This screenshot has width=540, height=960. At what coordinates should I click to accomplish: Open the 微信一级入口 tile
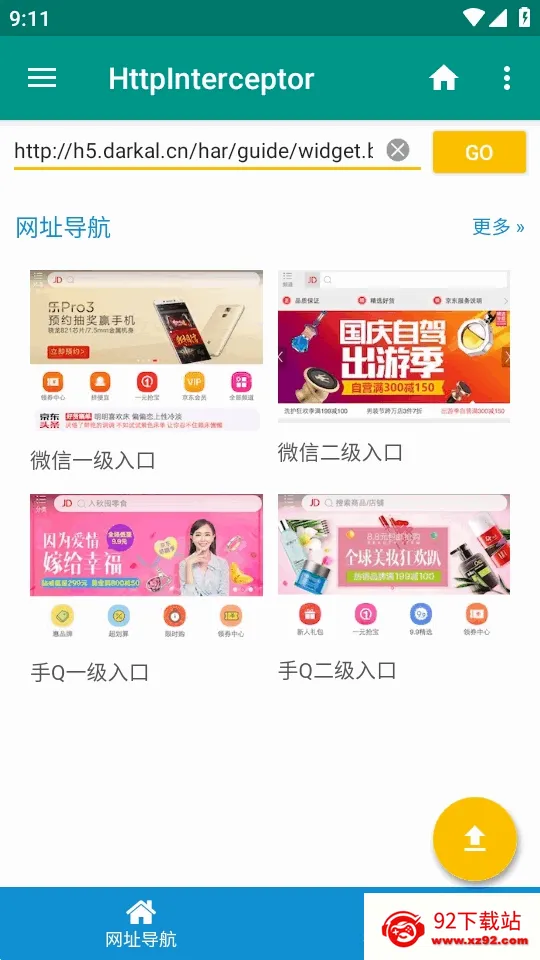tap(146, 370)
